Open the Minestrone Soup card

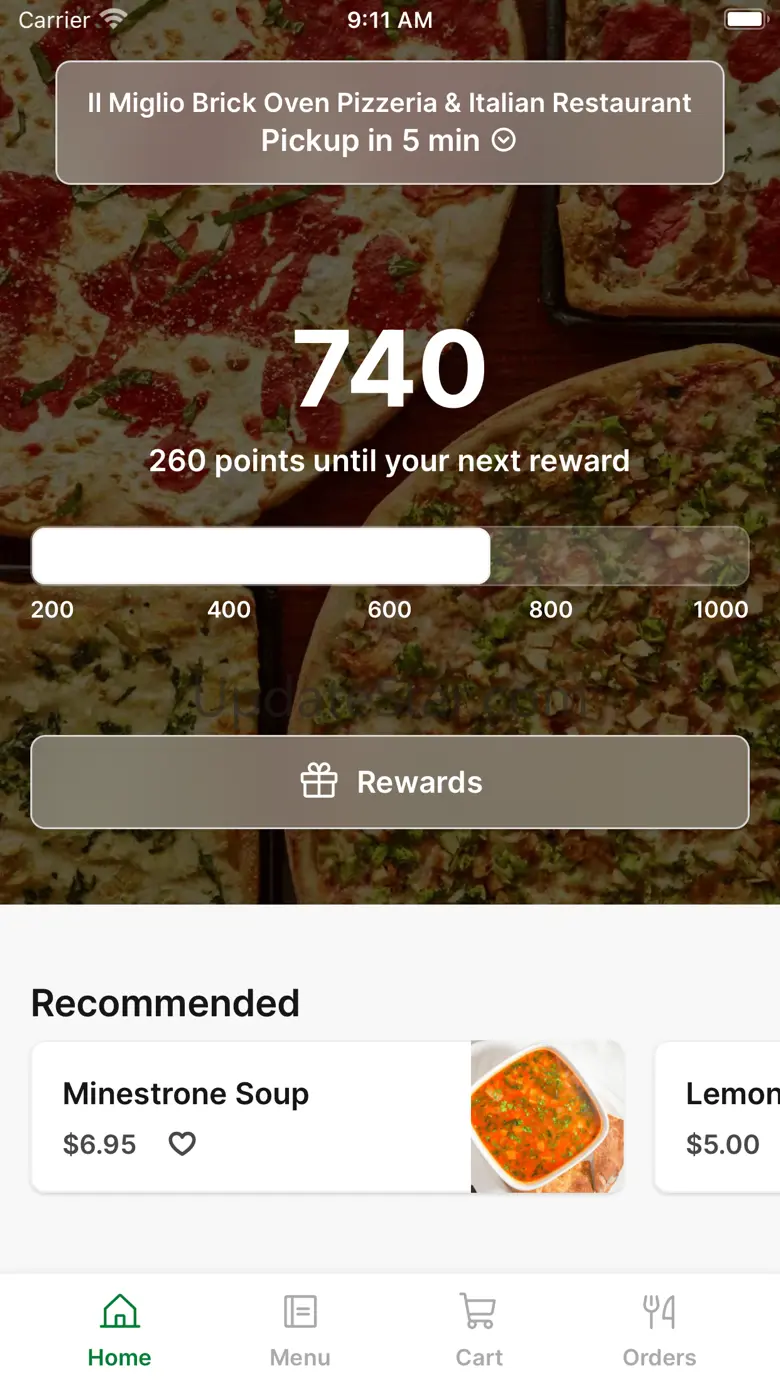pos(328,1117)
